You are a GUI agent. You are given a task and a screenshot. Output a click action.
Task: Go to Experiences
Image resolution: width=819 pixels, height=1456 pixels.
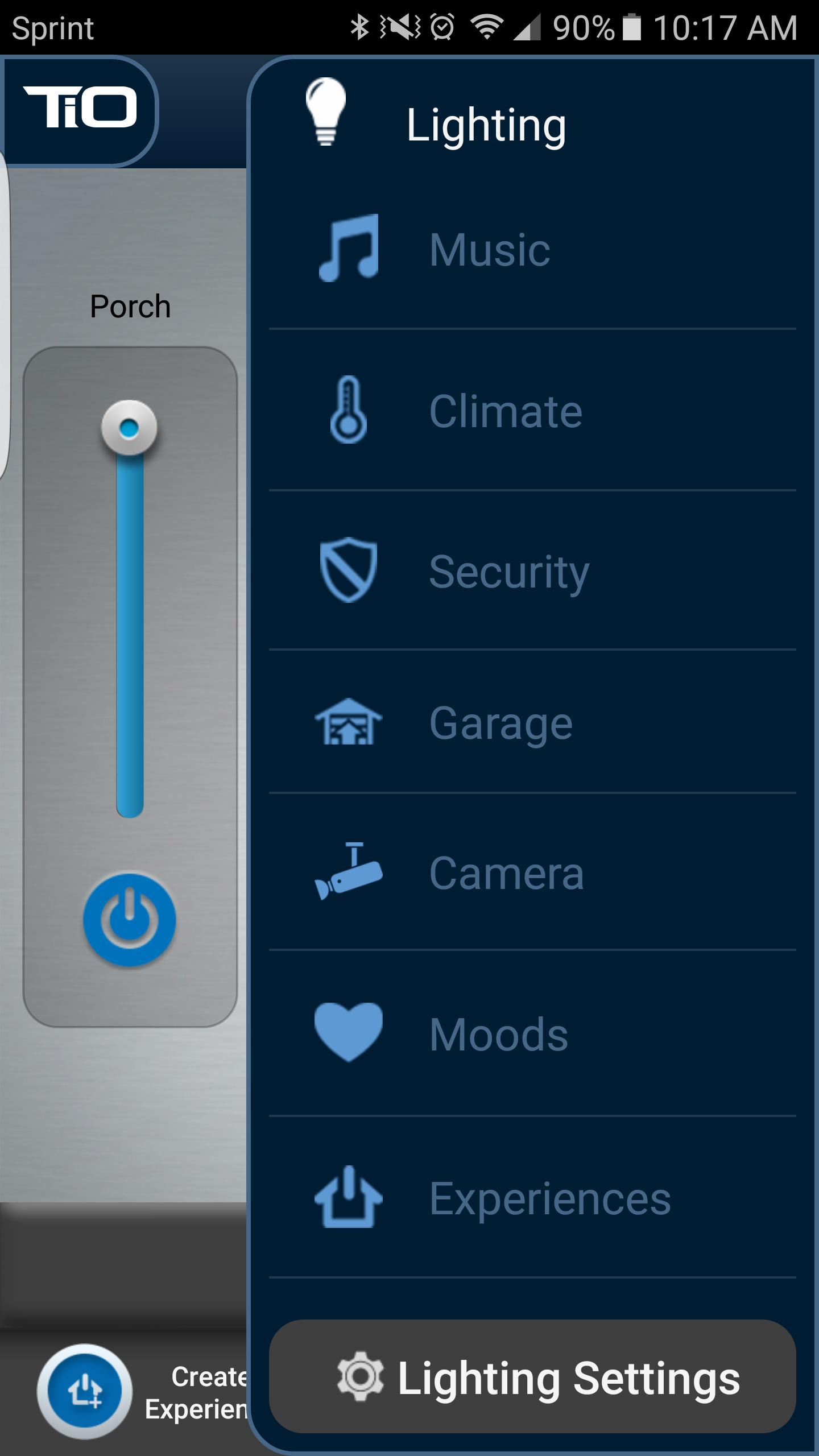tap(549, 1198)
